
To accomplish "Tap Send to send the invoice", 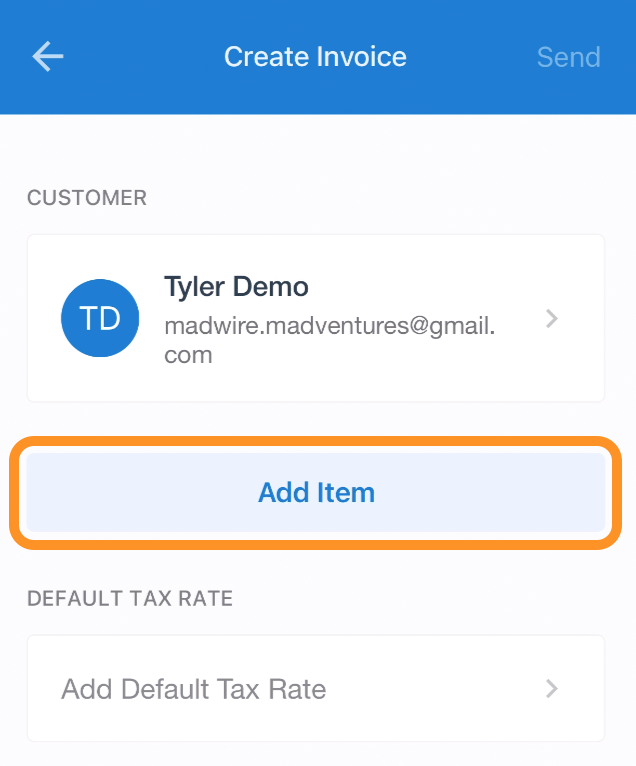I will (x=568, y=57).
